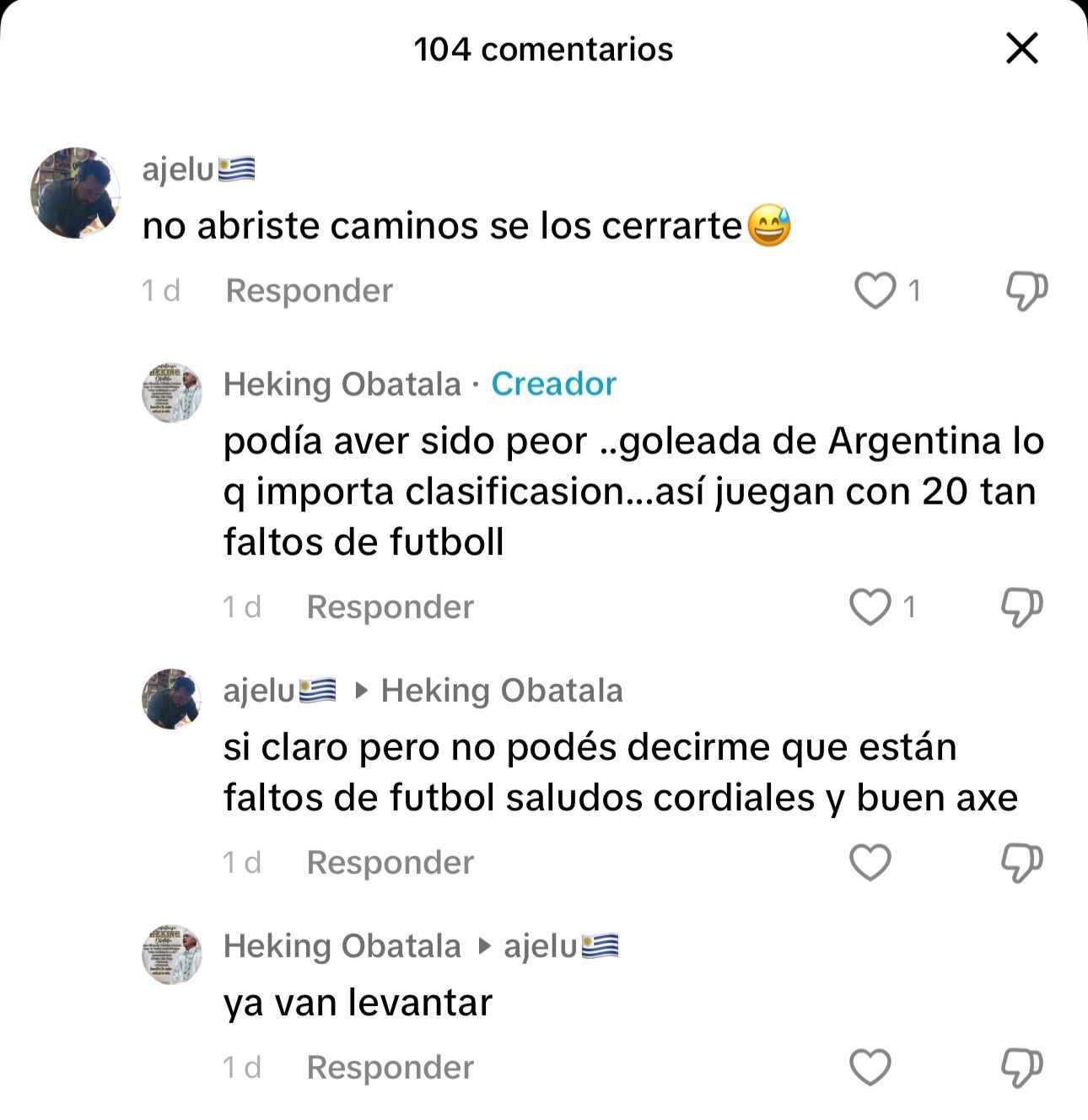Viewport: 1088px width, 1120px height.
Task: Dislike ajelu's comment "no abriste caminos"
Action: [1026, 291]
